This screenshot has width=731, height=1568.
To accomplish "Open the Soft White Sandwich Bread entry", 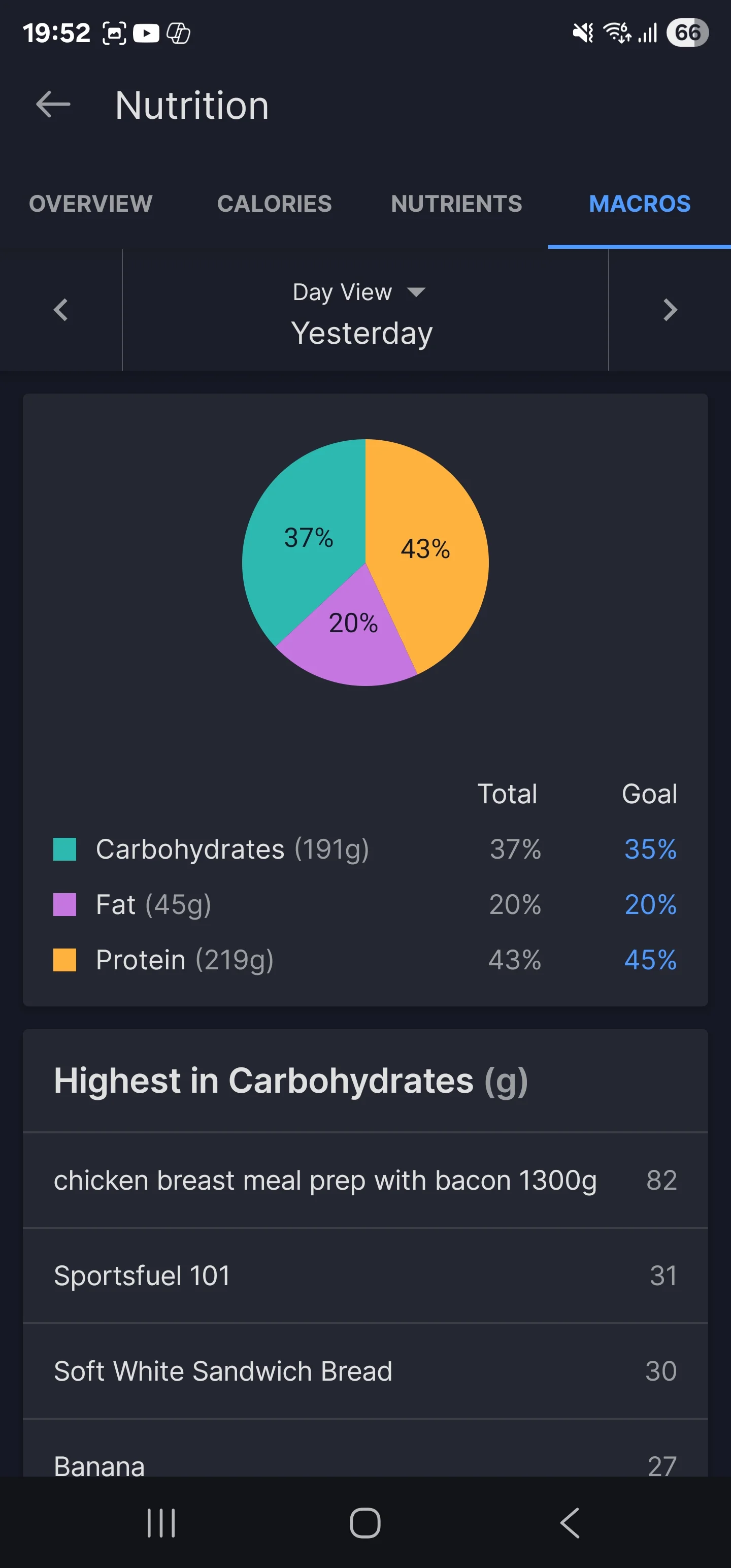I will click(x=365, y=1371).
